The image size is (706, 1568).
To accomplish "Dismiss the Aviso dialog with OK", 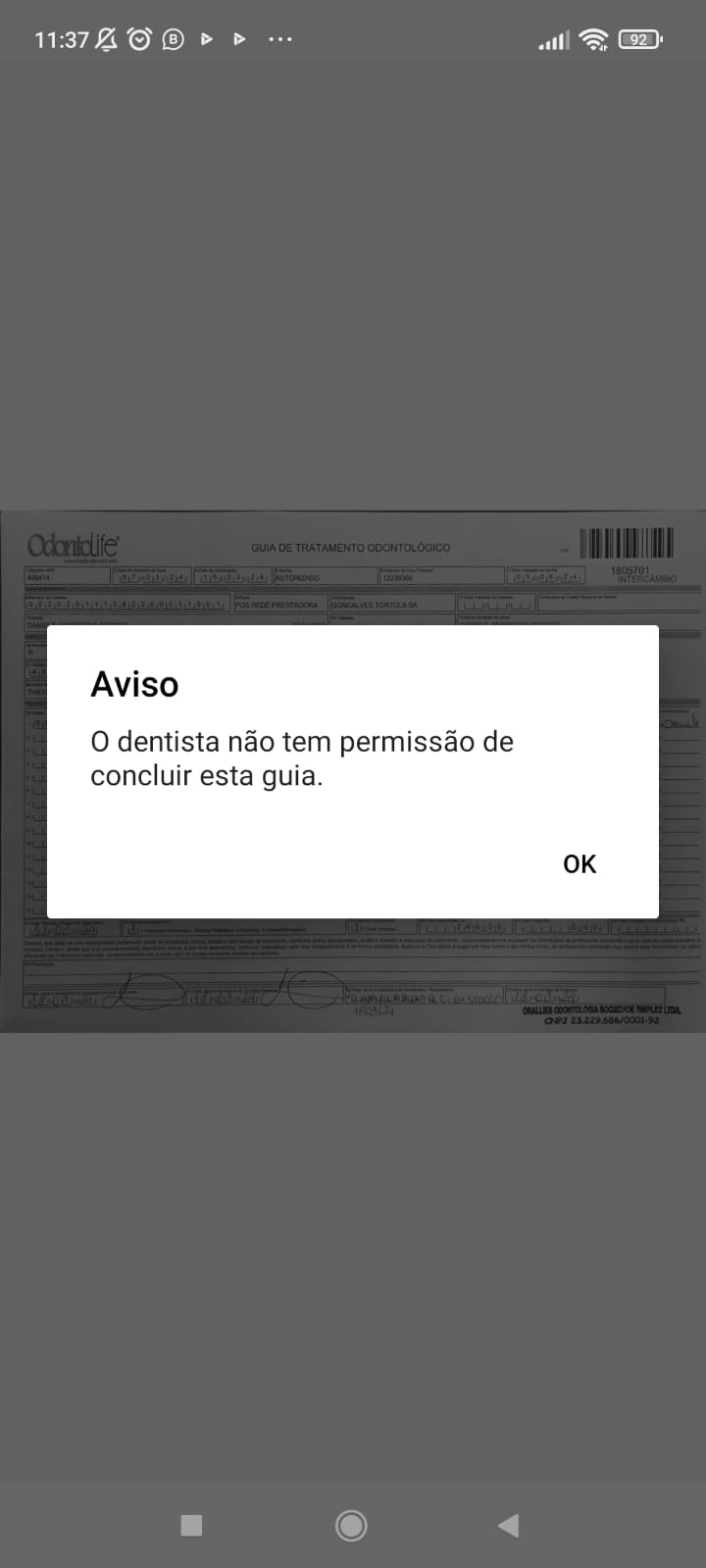I will click(579, 863).
